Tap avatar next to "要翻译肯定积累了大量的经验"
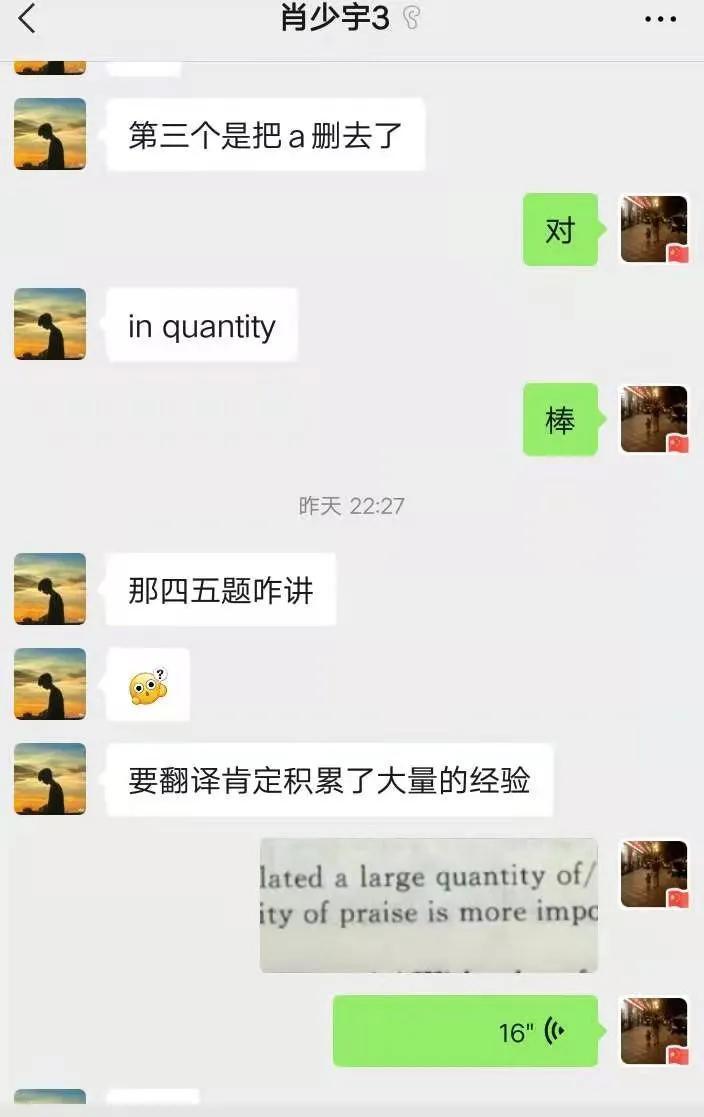 [50, 779]
